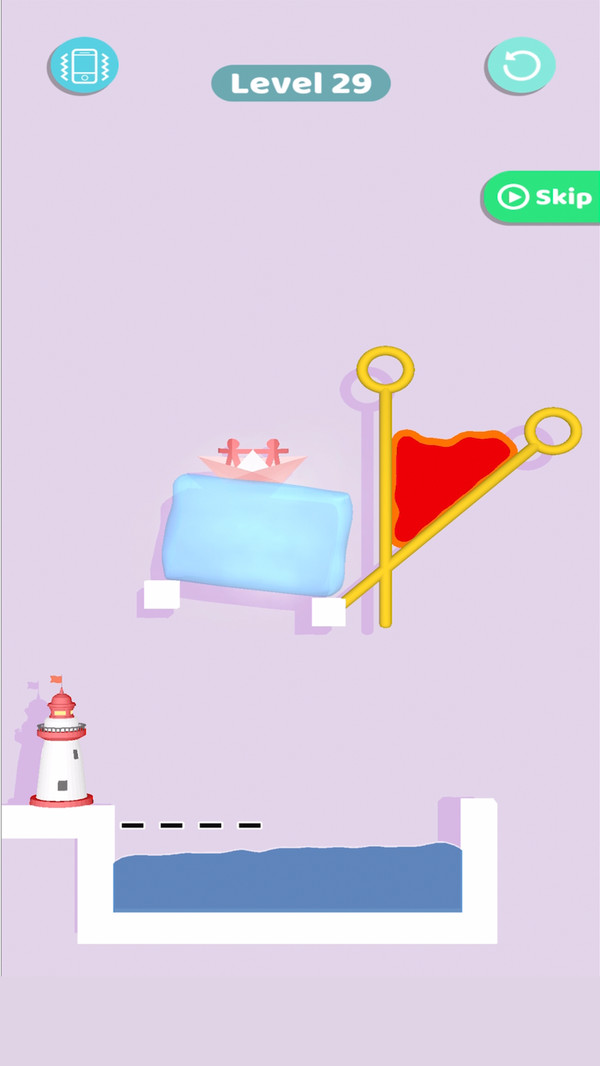Restart the current level
600x1066 pixels.
[x=521, y=66]
